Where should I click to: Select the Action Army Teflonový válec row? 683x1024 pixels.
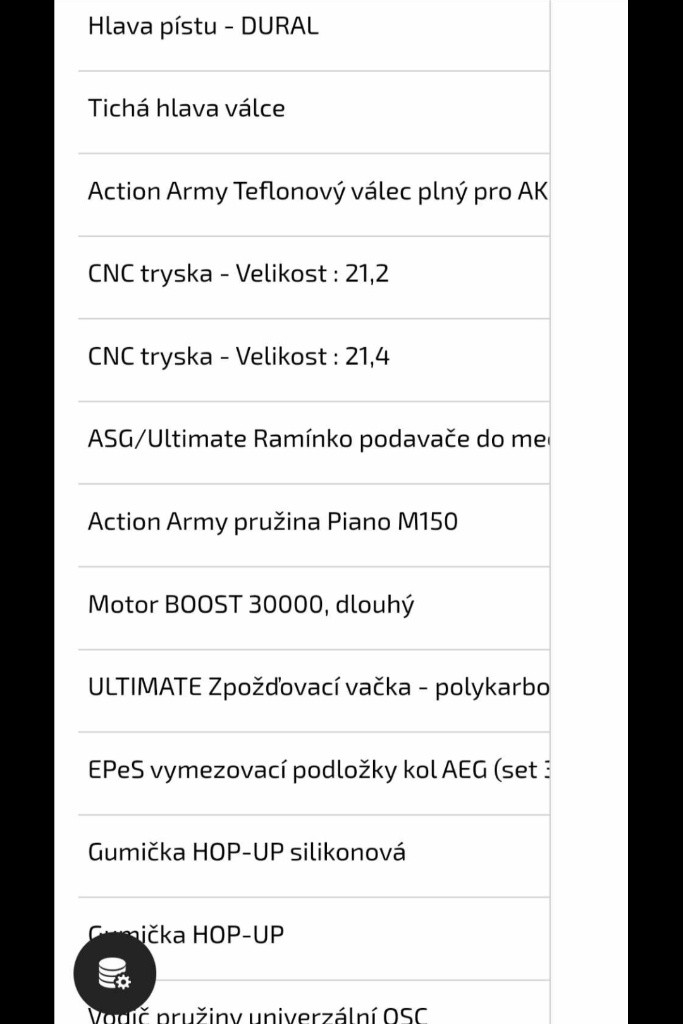click(317, 191)
